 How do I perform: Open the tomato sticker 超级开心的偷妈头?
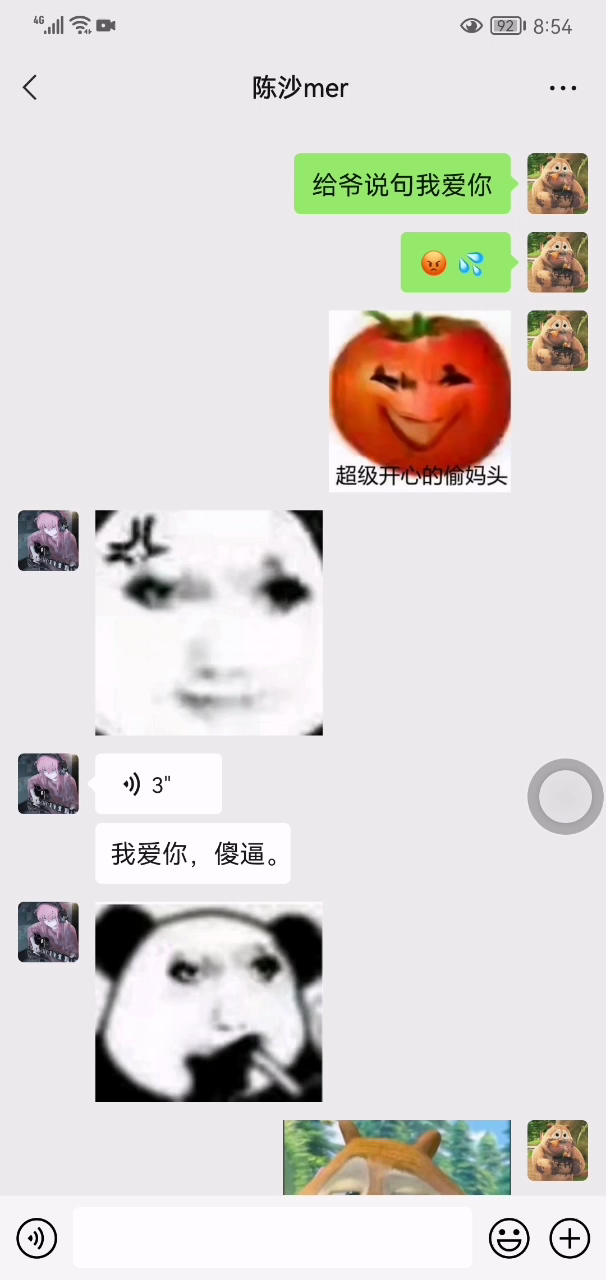pyautogui.click(x=420, y=400)
